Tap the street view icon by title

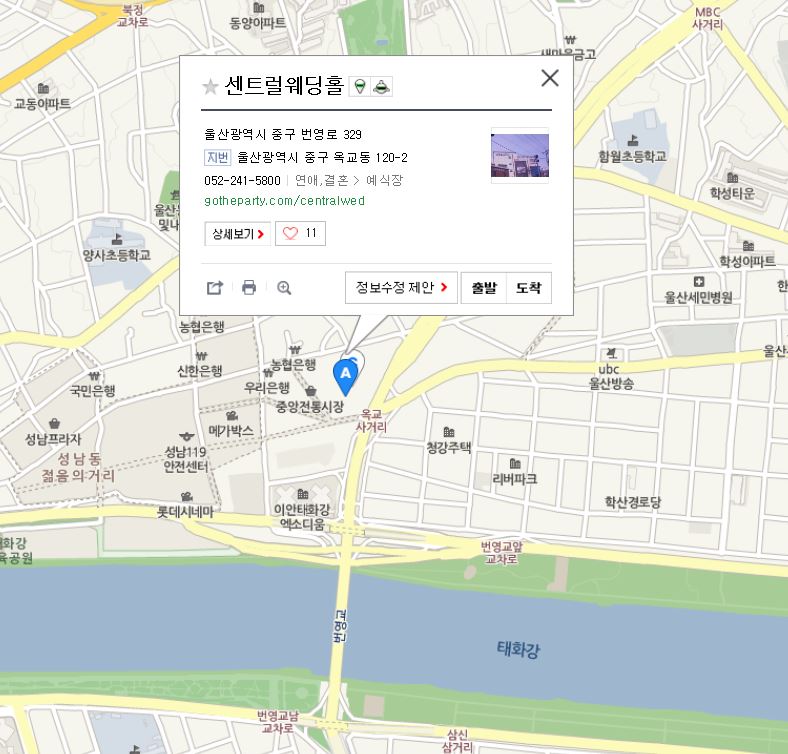point(359,88)
